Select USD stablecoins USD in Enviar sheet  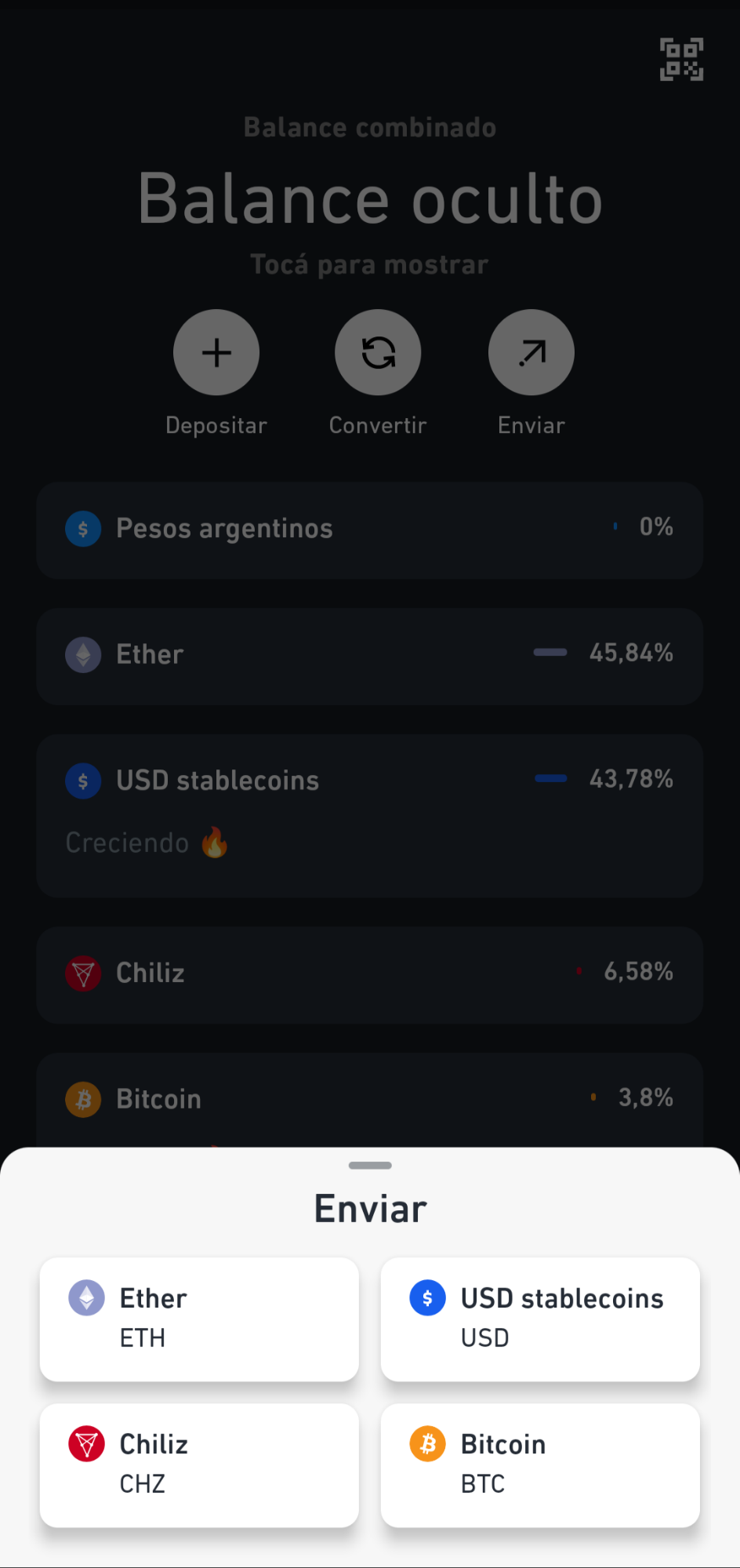coord(539,1319)
